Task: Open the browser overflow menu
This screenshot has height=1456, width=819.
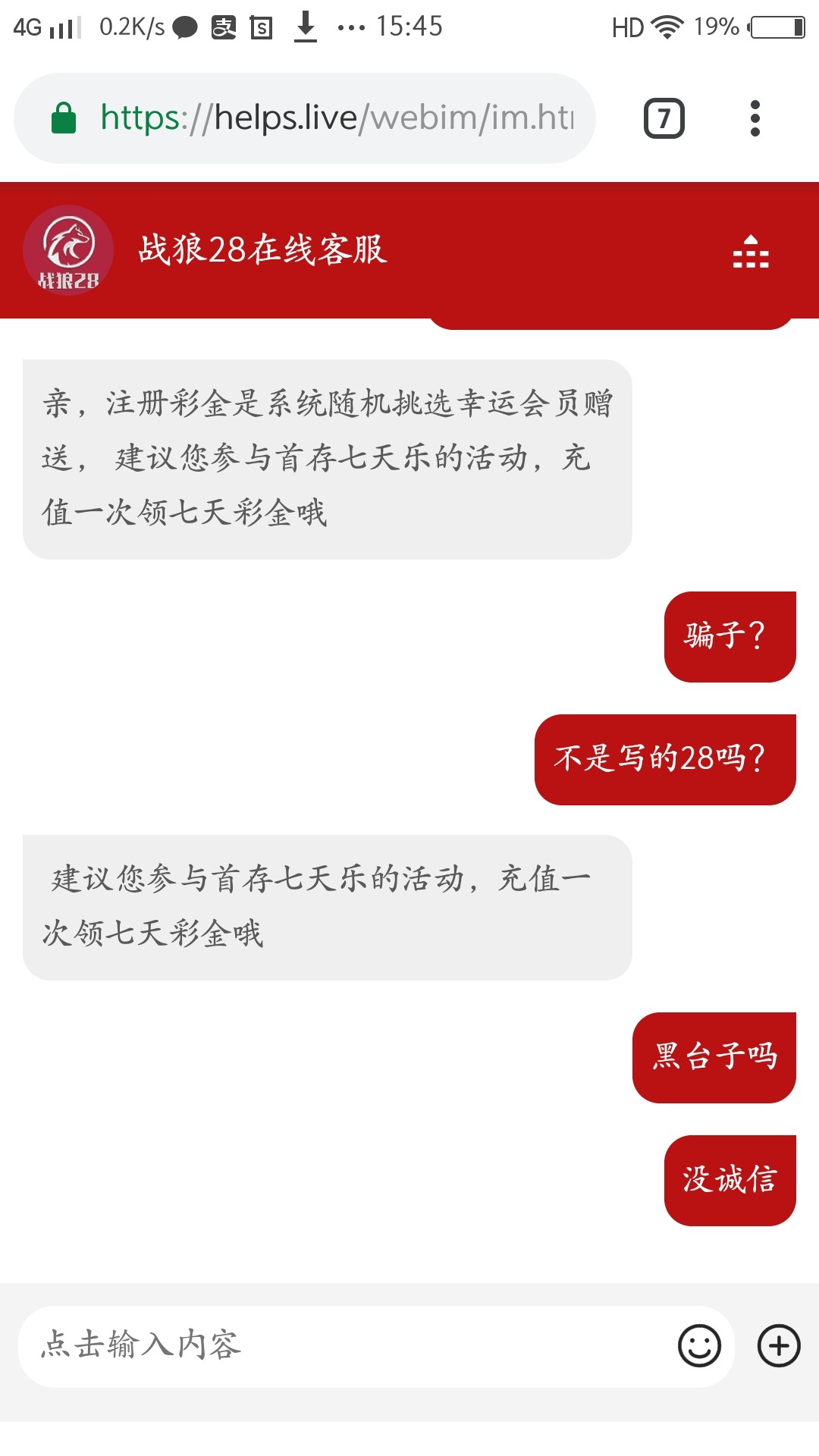Action: (755, 118)
